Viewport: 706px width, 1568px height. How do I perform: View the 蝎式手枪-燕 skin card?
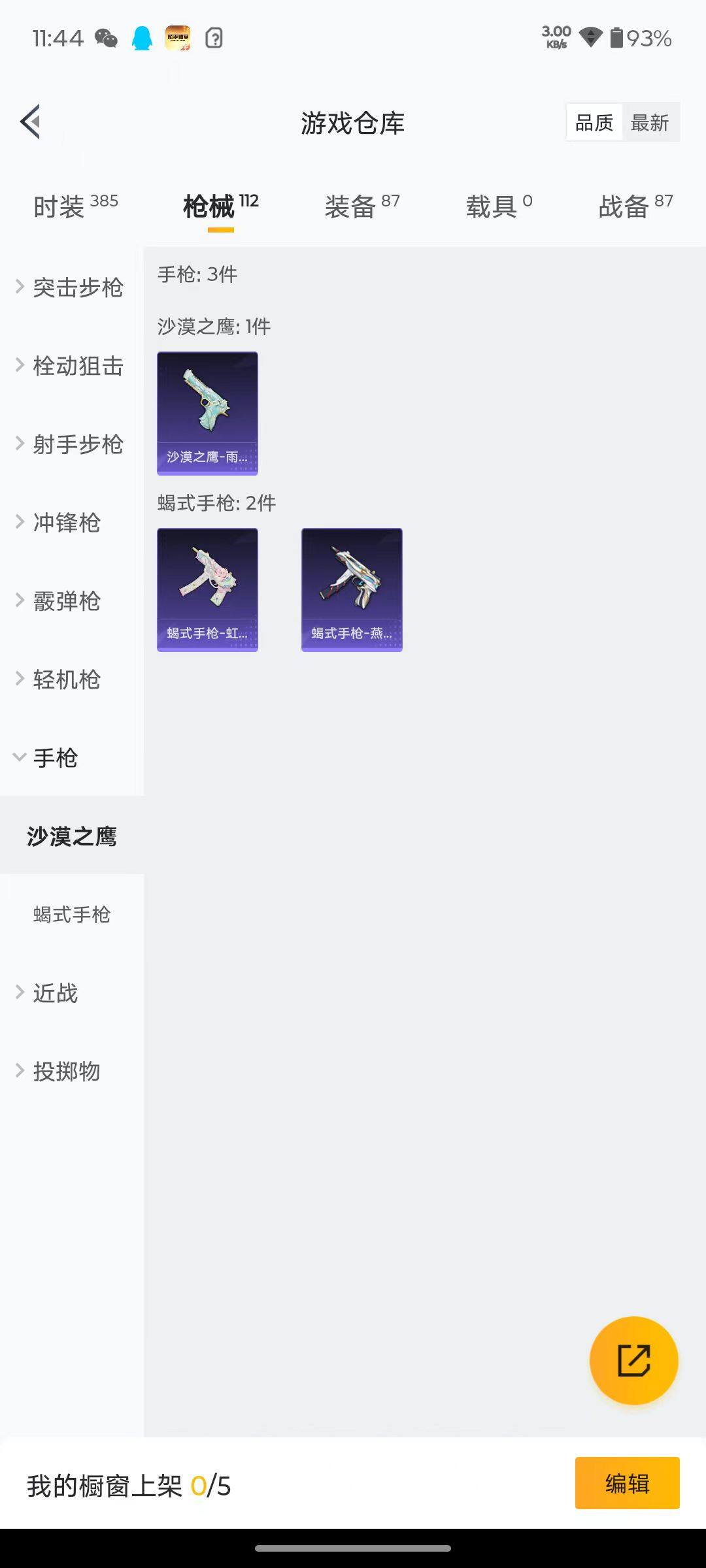pyautogui.click(x=351, y=588)
